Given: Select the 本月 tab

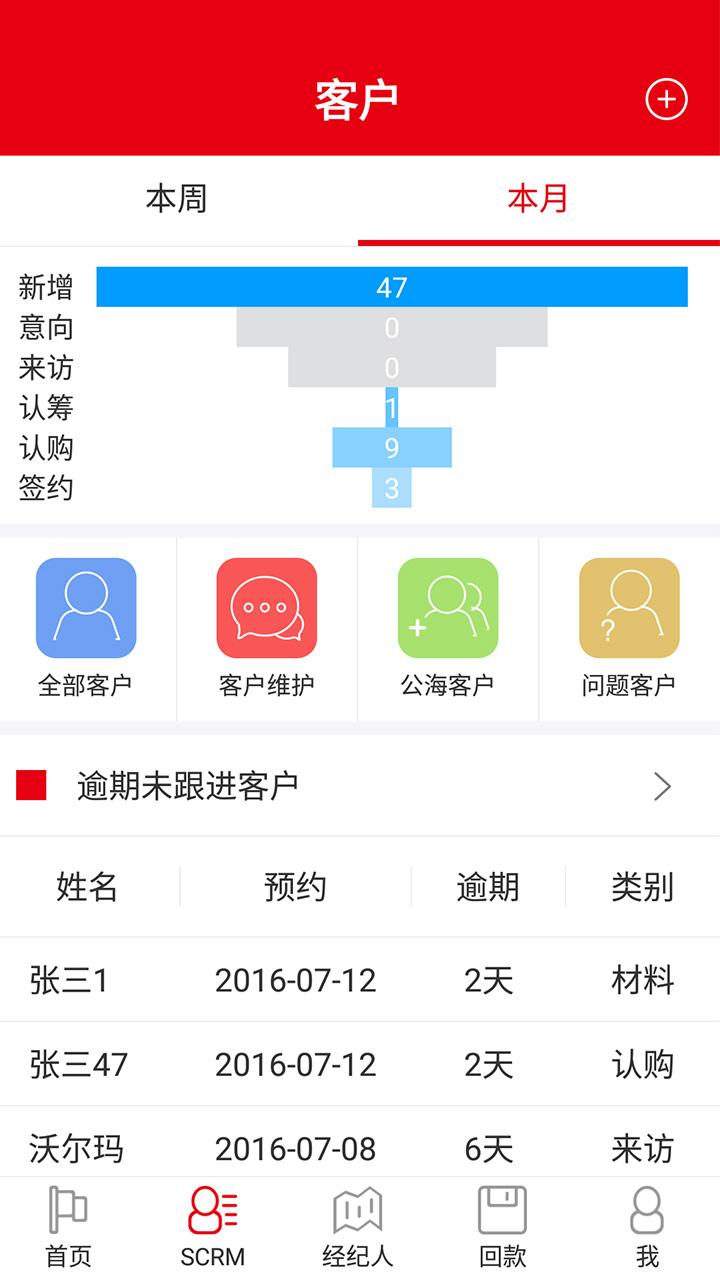Looking at the screenshot, I should 538,199.
